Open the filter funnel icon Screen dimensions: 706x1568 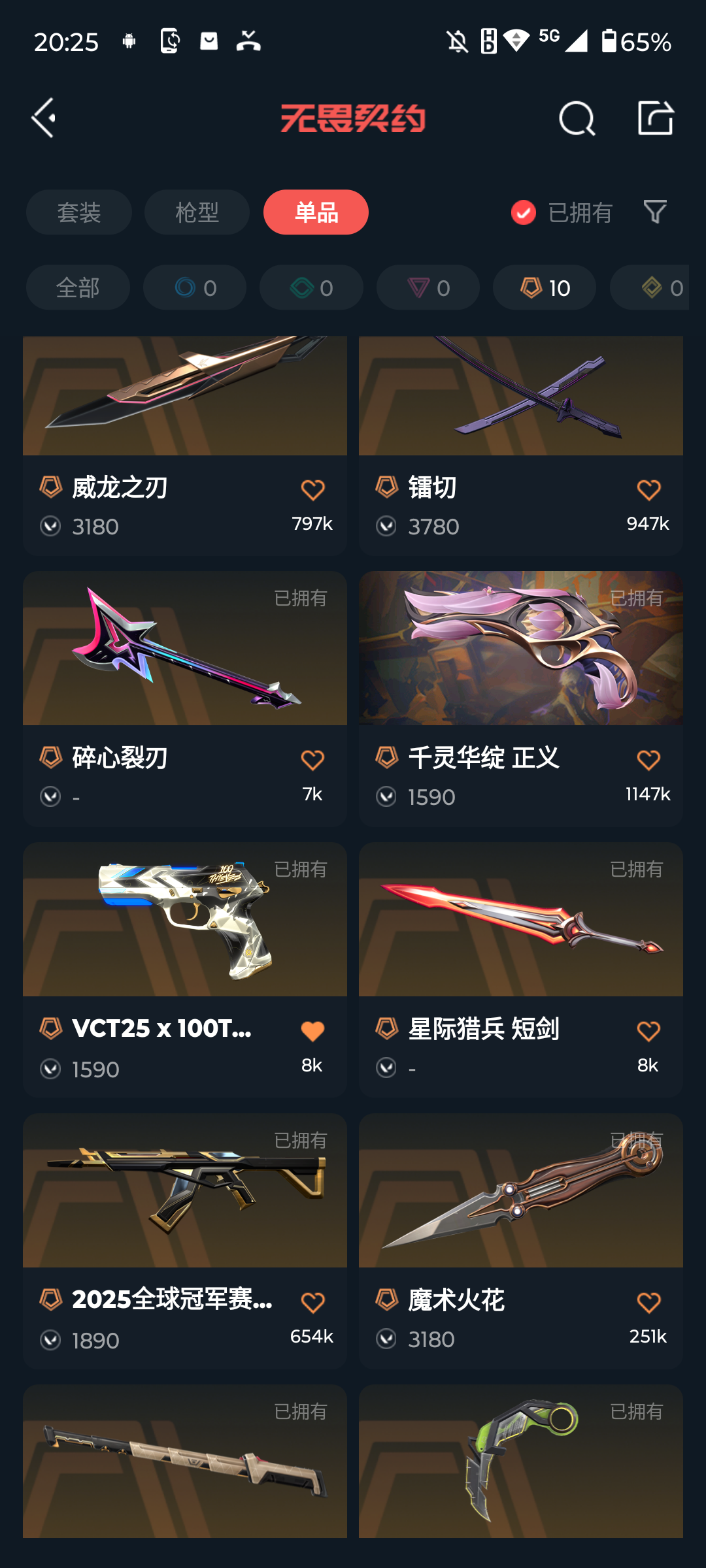655,212
